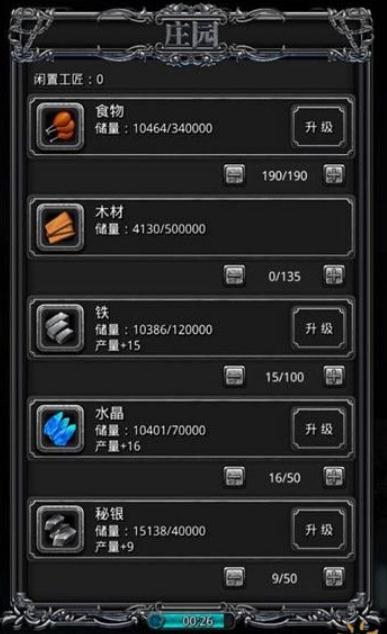This screenshot has height=634, width=387.
Task: Reduce craftsmen on 秘银 mithril
Action: (x=235, y=577)
